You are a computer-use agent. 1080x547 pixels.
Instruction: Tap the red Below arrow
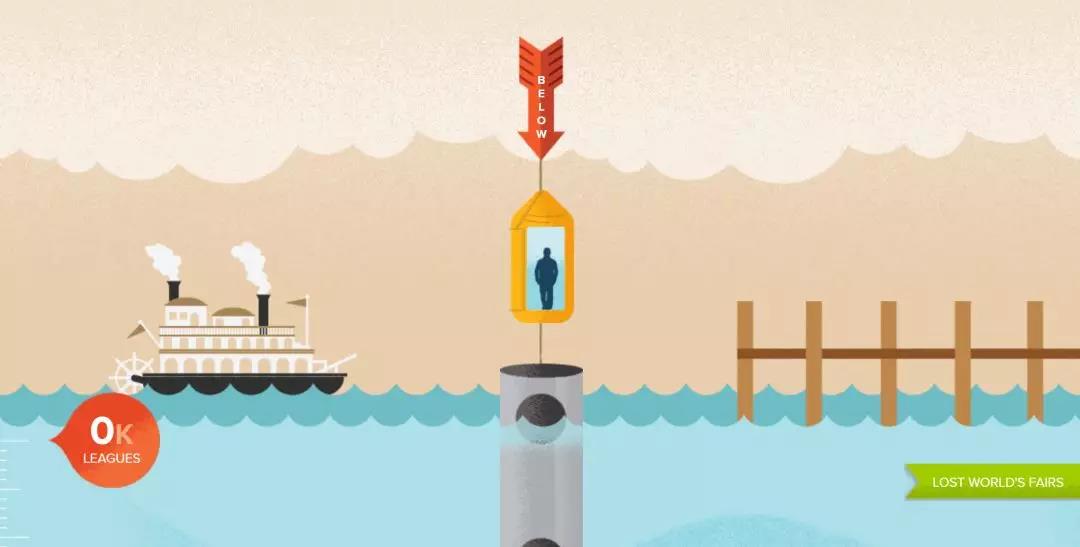click(x=541, y=100)
